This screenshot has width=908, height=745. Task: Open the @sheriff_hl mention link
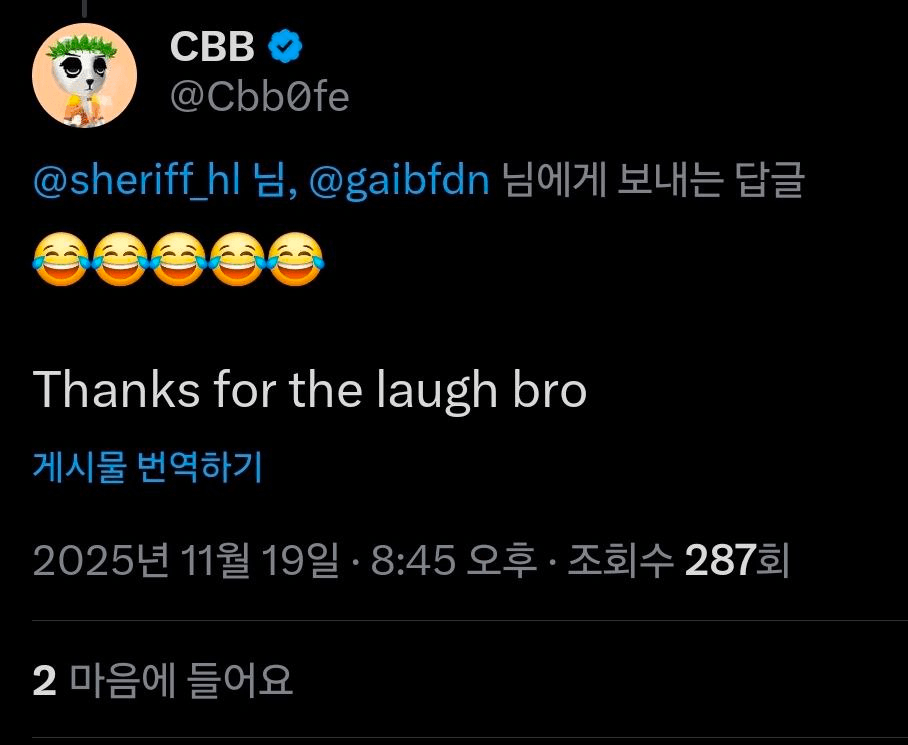(x=135, y=184)
